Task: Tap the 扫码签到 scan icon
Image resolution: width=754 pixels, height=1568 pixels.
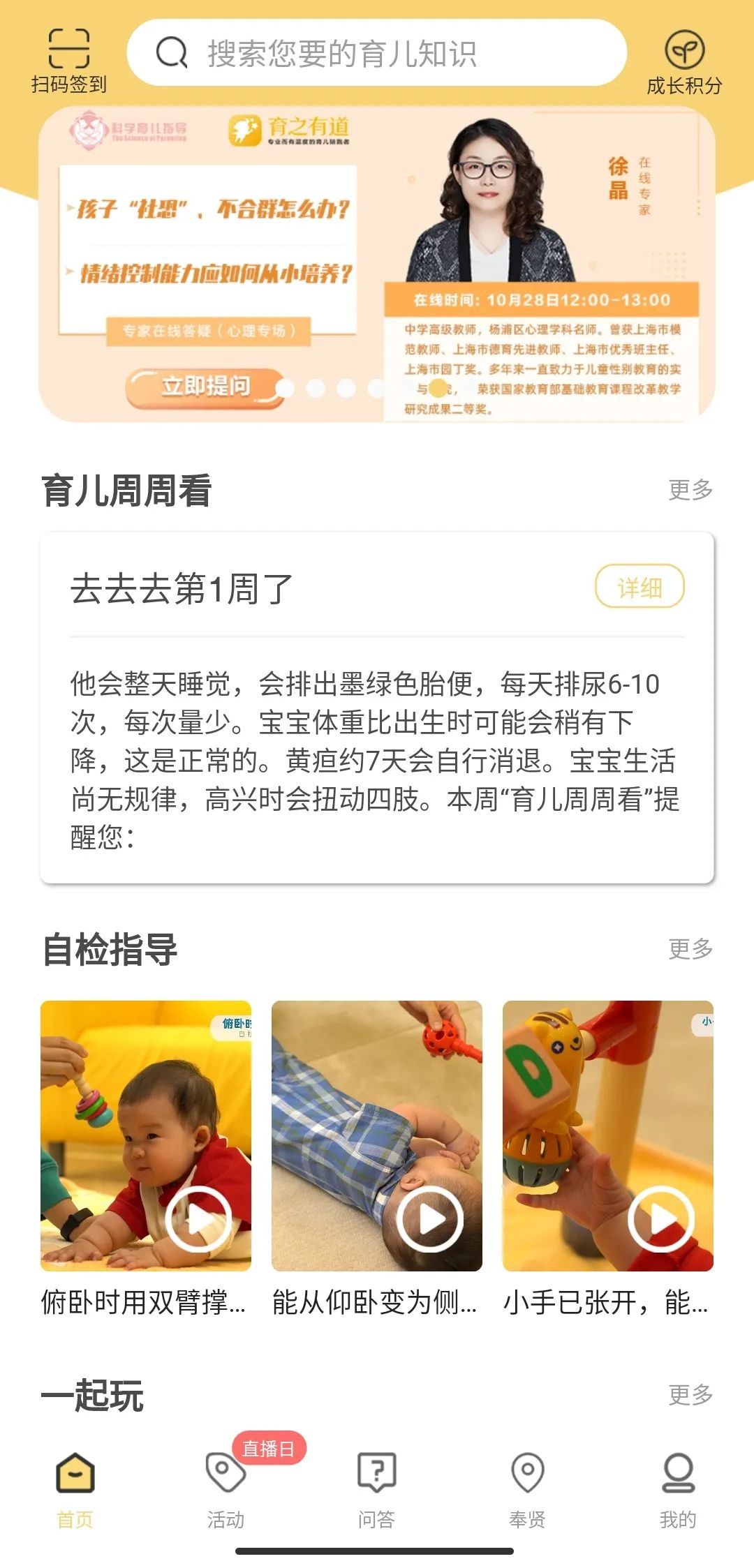Action: pos(68,60)
